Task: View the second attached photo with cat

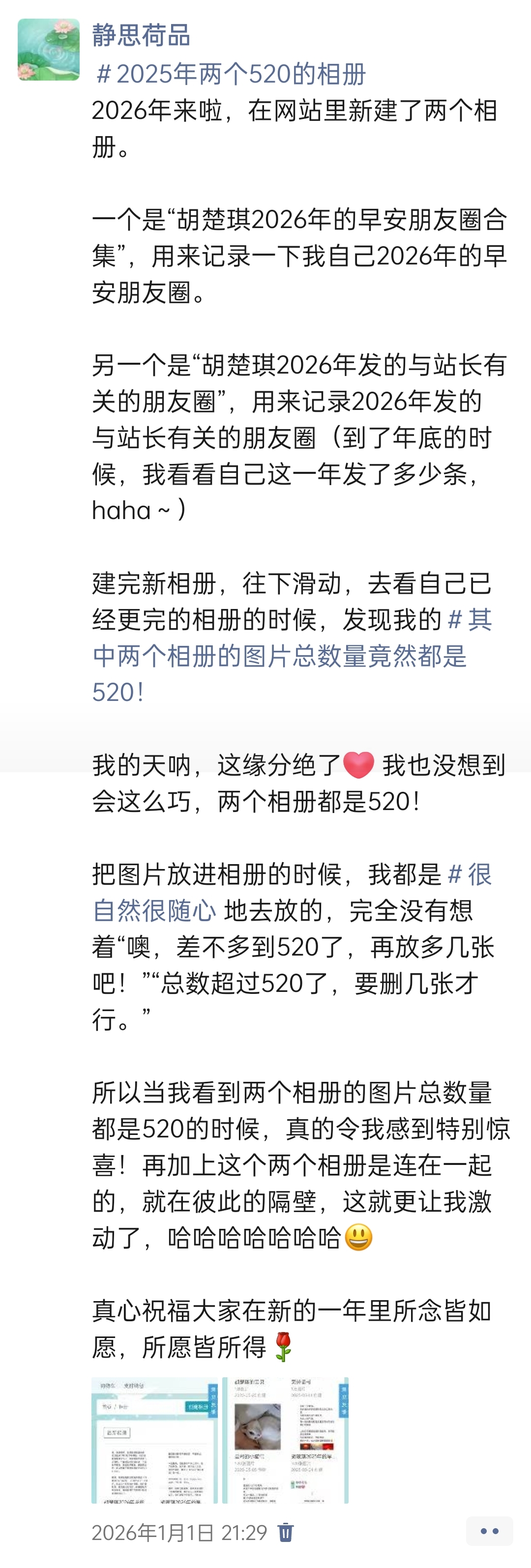Action: pos(285,1440)
